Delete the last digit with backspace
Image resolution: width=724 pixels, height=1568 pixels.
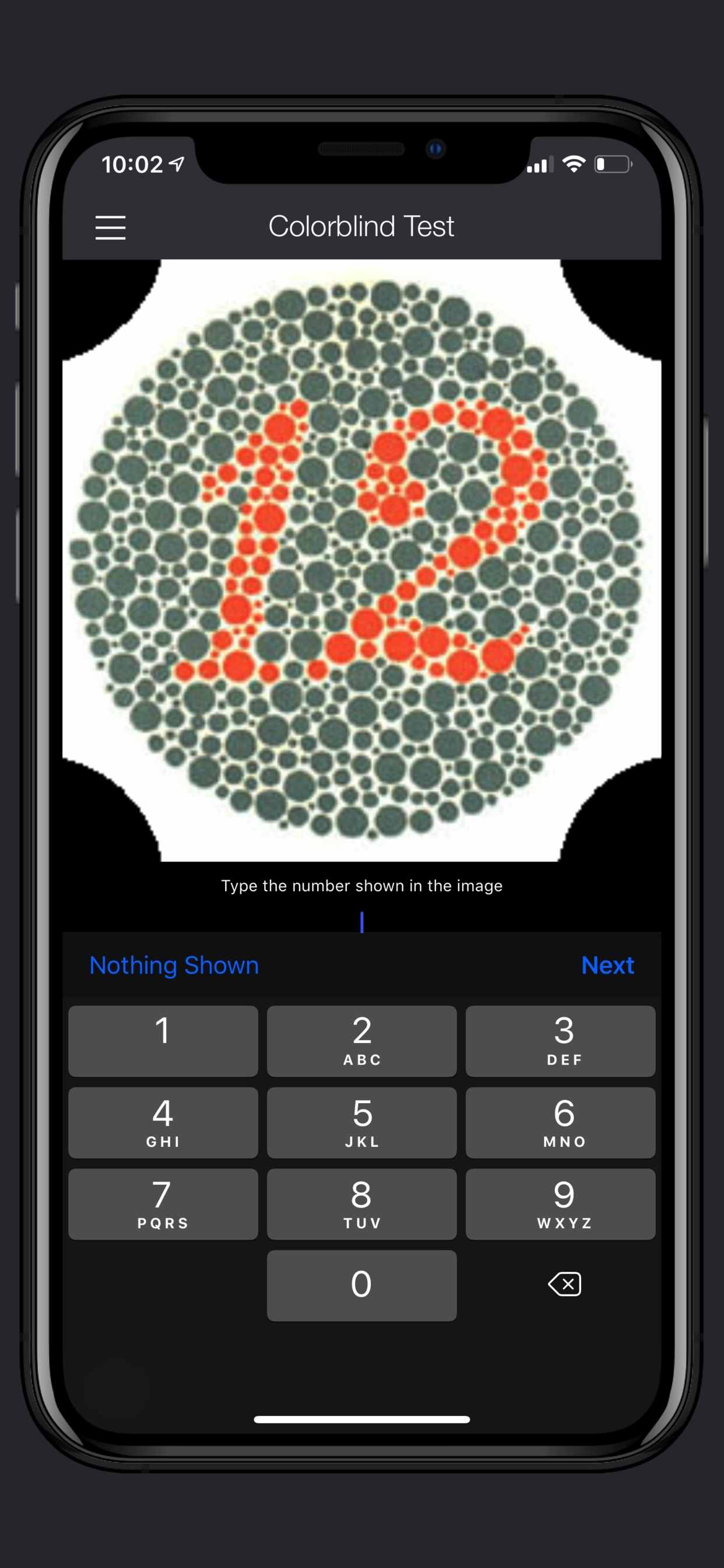(x=565, y=1284)
